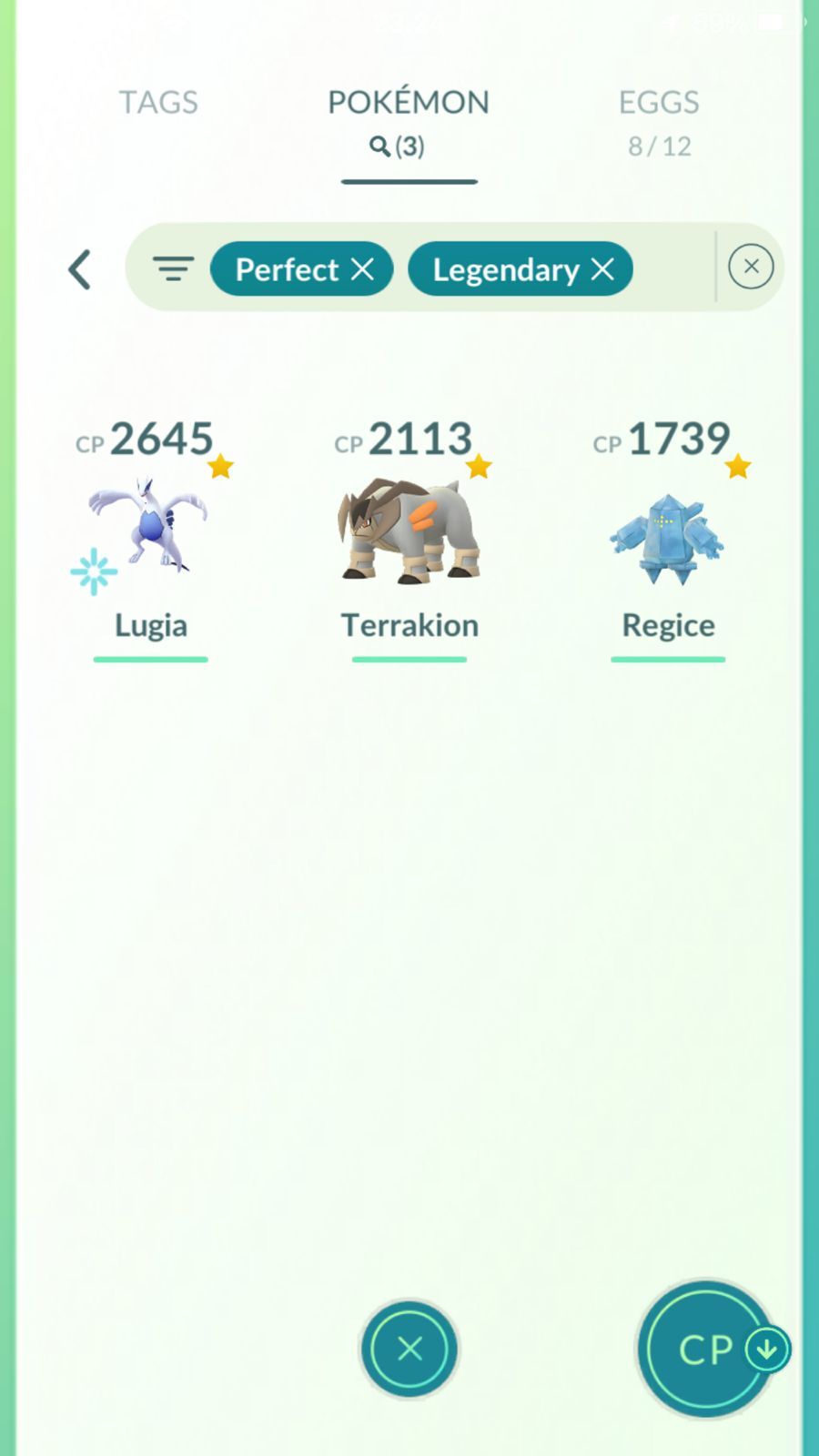
Task: Clear the whole search with circled X
Action: click(751, 267)
